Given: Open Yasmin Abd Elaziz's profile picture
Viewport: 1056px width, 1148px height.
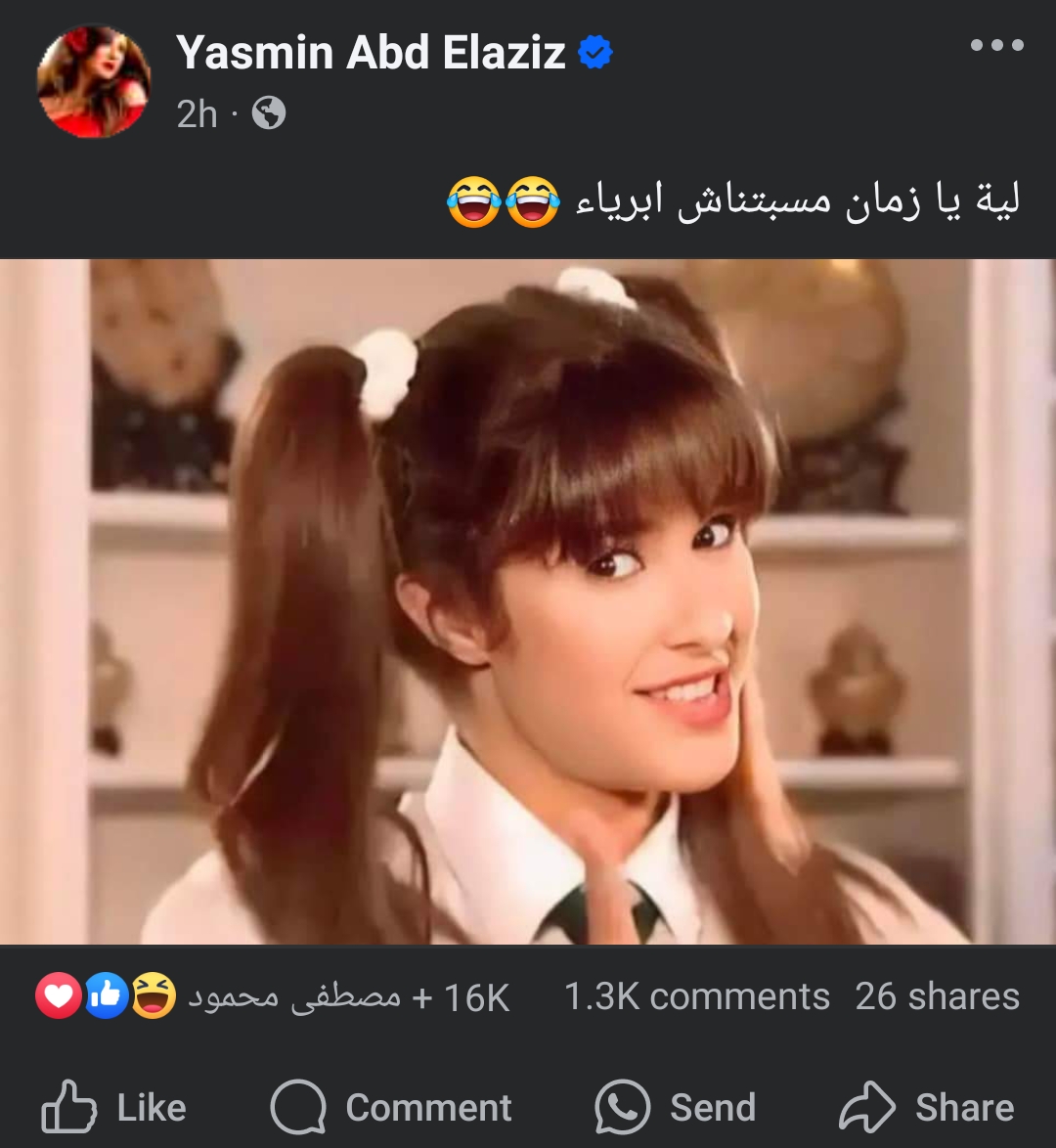Looking at the screenshot, I should (94, 82).
